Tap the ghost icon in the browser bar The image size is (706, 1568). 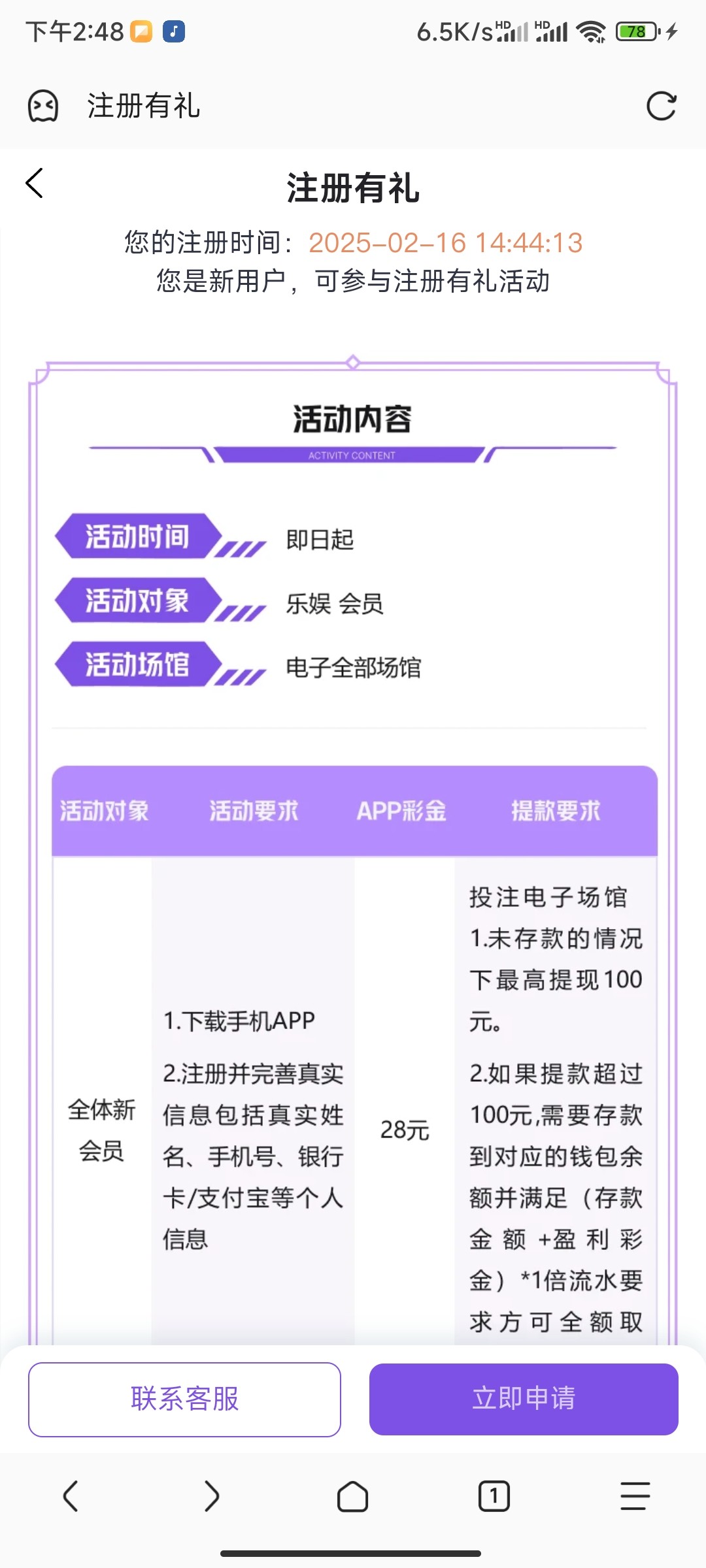(43, 106)
